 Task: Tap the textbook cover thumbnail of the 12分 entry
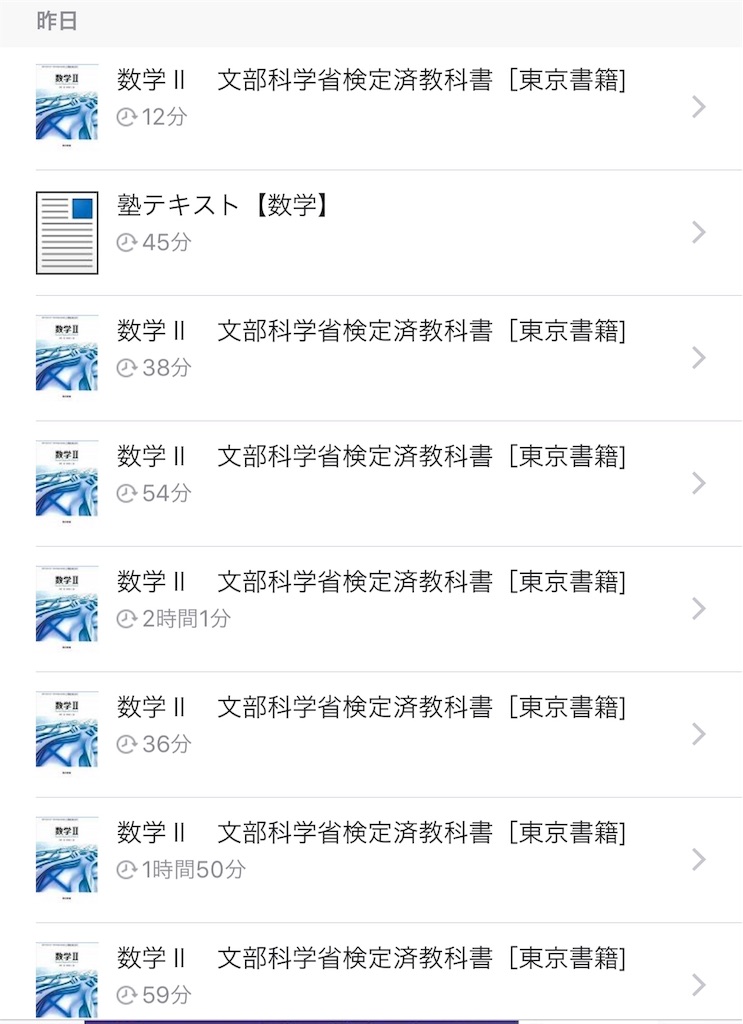pyautogui.click(x=66, y=103)
